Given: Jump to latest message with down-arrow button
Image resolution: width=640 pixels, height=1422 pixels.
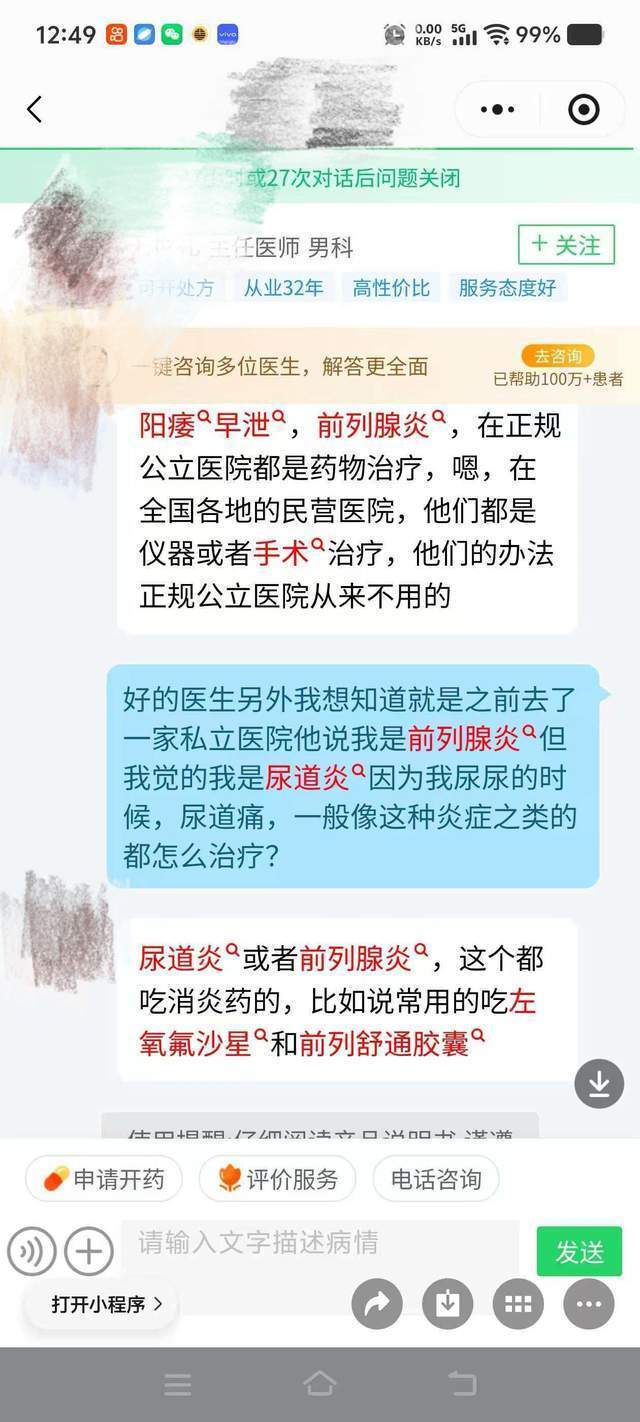Looking at the screenshot, I should (x=599, y=1084).
